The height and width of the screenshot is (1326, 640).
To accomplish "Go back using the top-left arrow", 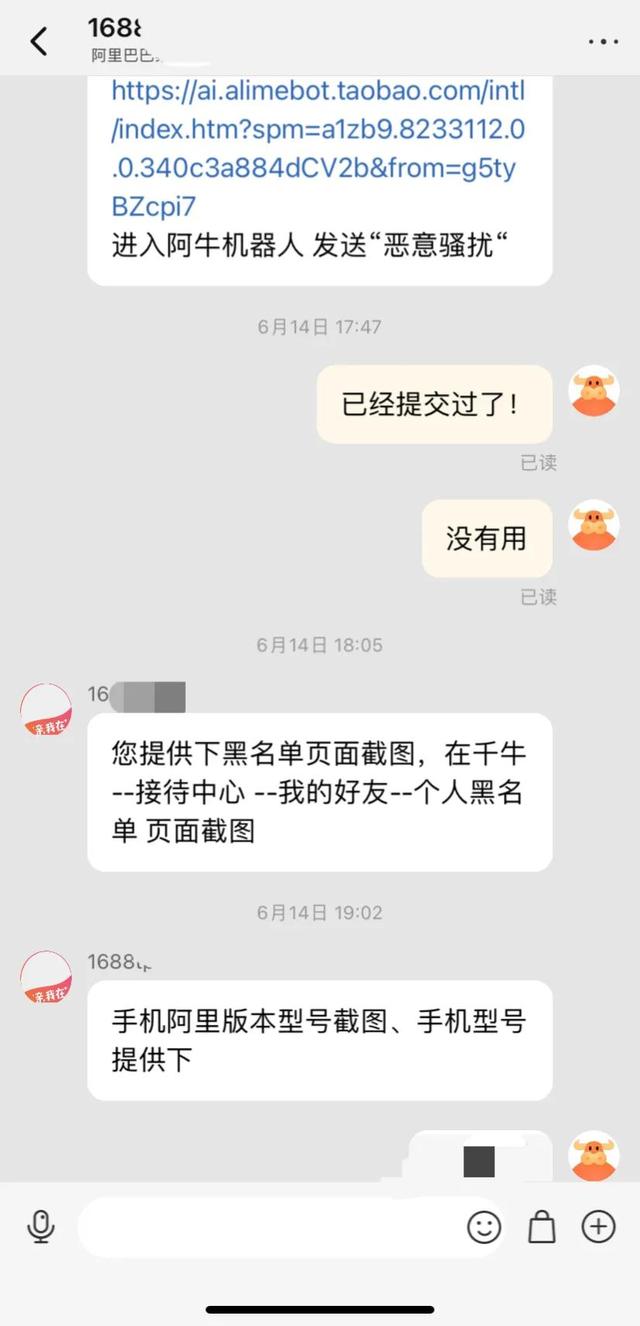I will 39,42.
